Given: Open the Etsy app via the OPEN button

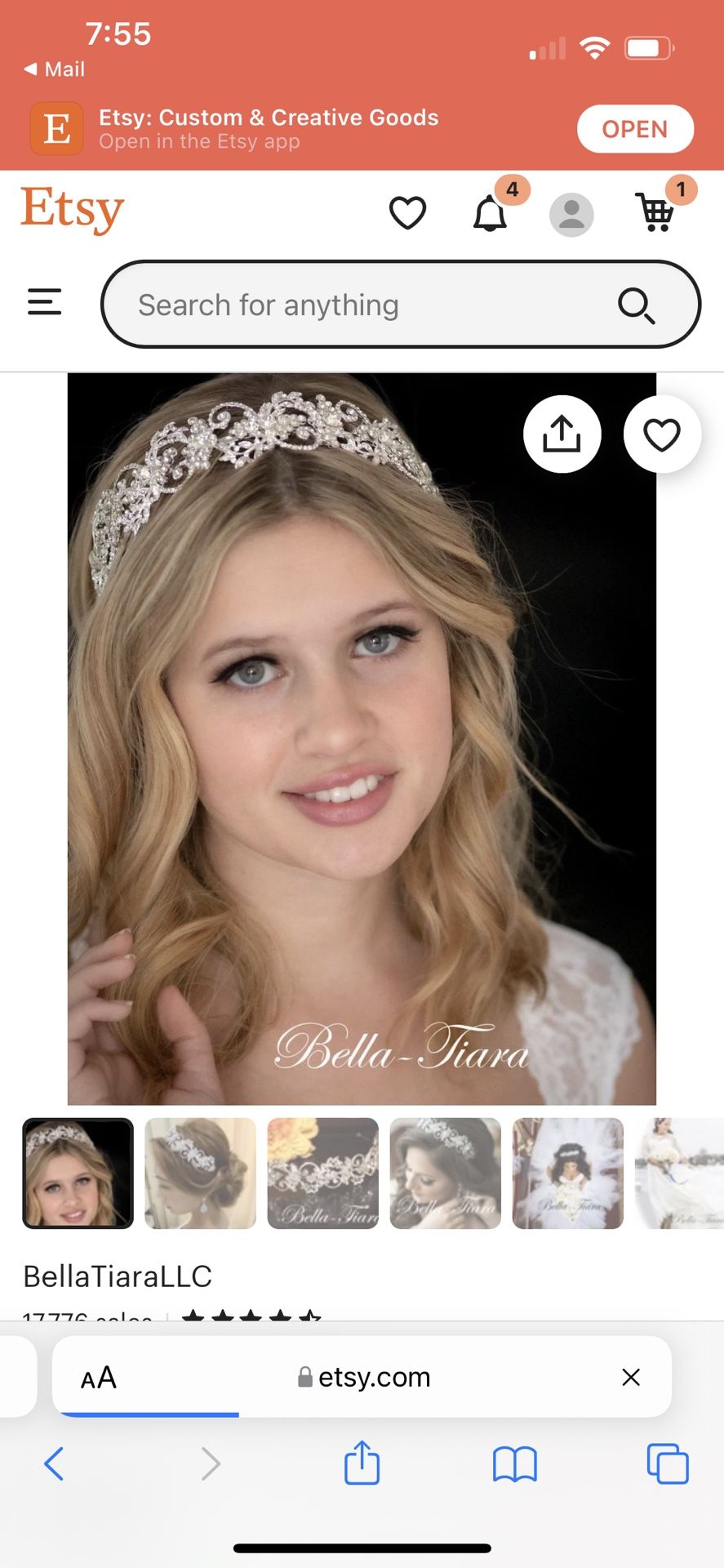Looking at the screenshot, I should pos(635,129).
